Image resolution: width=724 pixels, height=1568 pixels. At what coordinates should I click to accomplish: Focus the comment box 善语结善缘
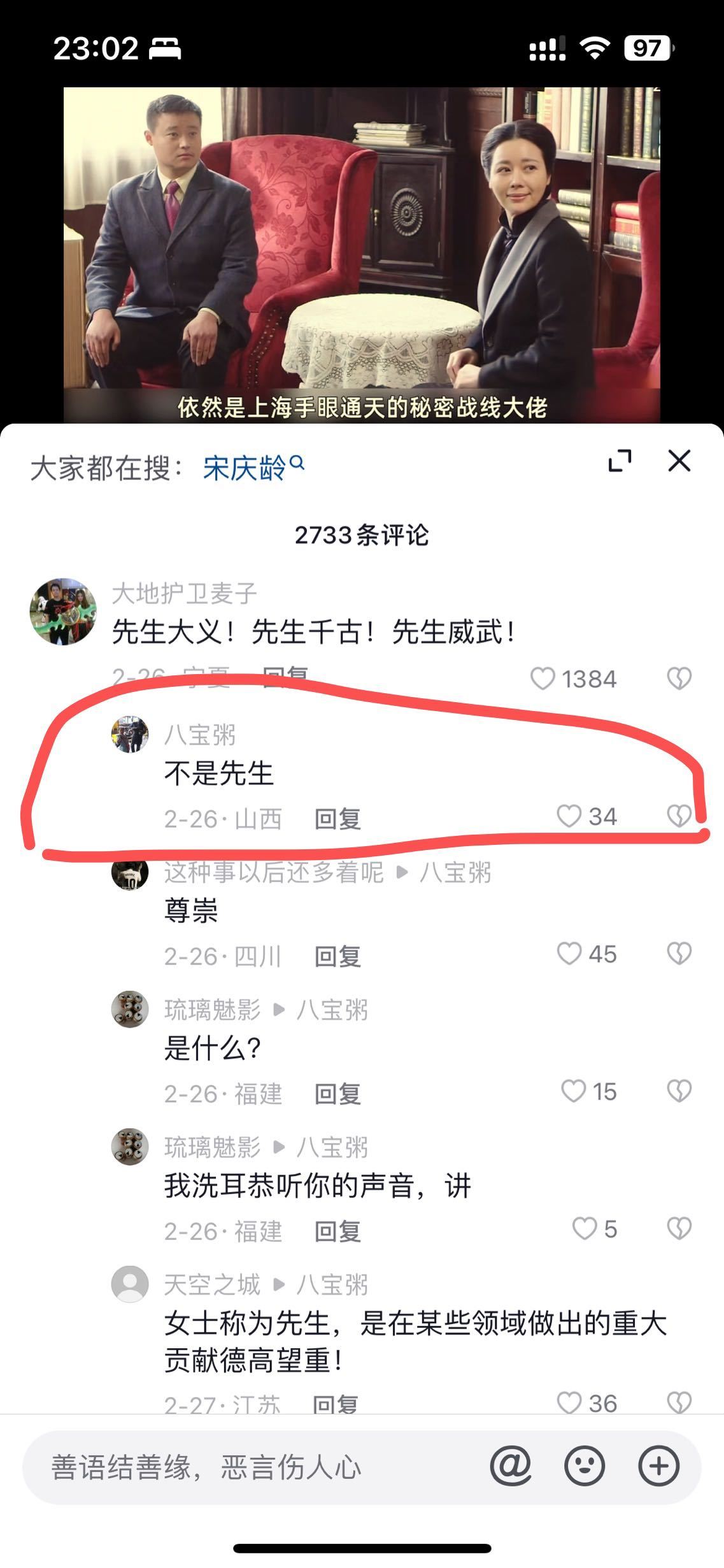[255, 1468]
